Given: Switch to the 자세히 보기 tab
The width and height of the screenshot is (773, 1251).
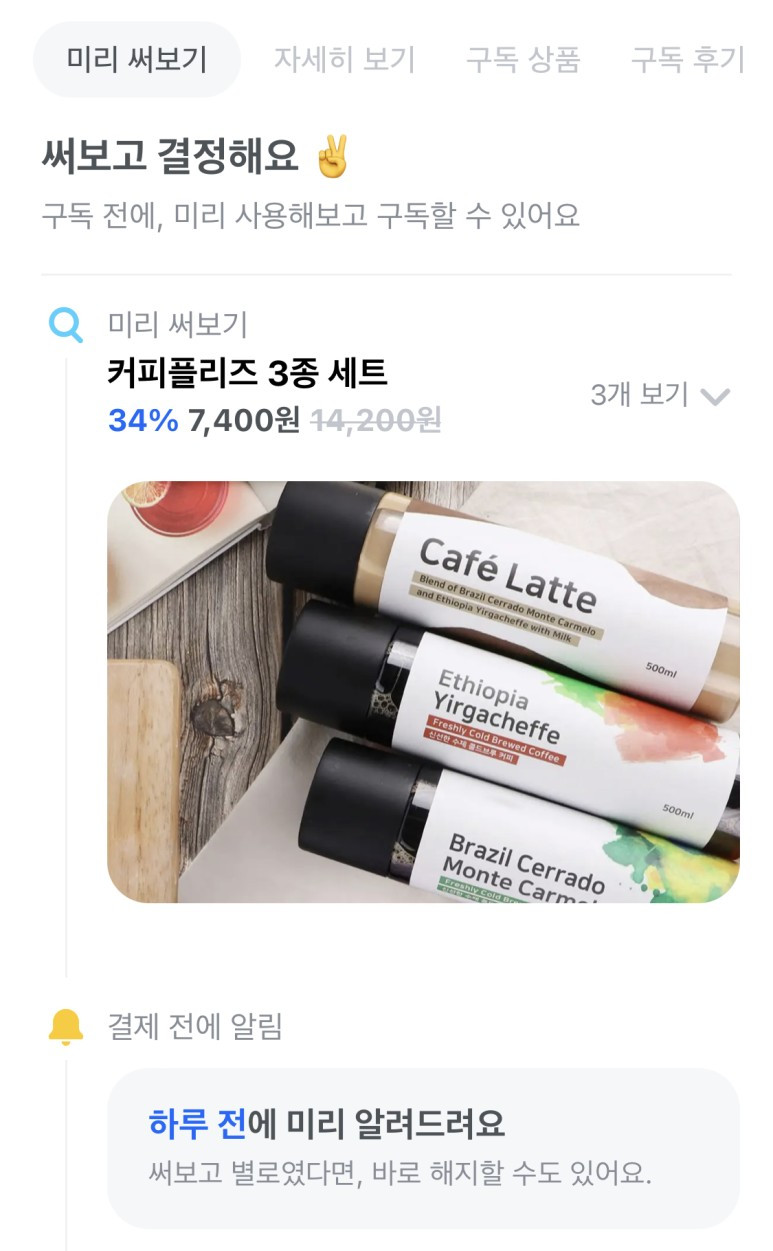Looking at the screenshot, I should 346,59.
